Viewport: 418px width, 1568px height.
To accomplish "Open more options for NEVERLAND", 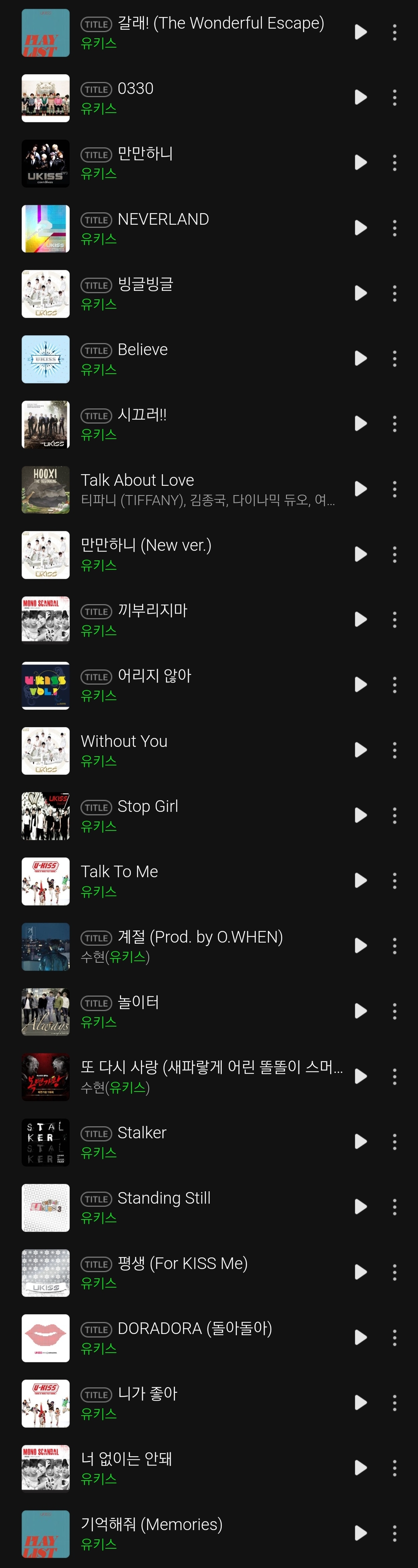I will [x=395, y=228].
